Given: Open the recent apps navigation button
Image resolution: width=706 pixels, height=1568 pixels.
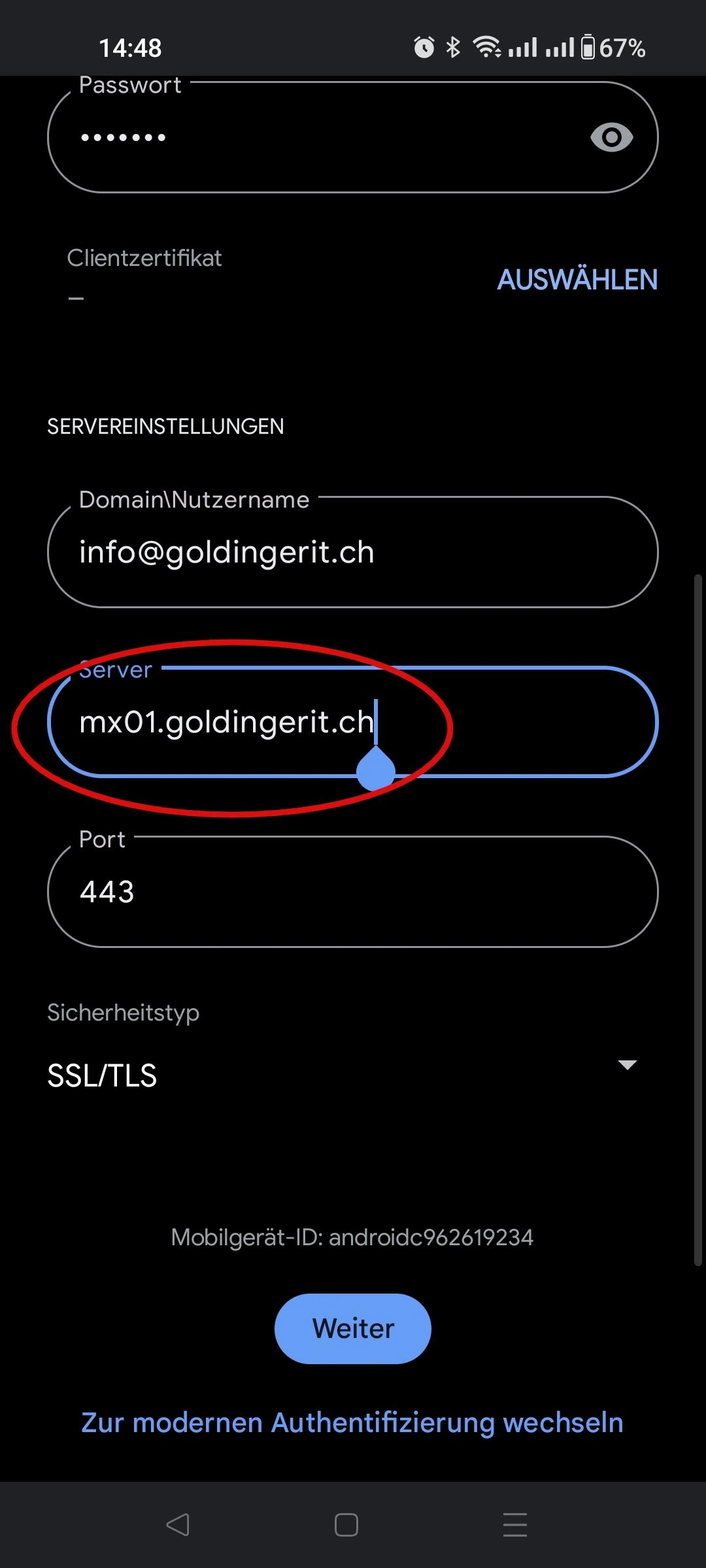Looking at the screenshot, I should (514, 1524).
